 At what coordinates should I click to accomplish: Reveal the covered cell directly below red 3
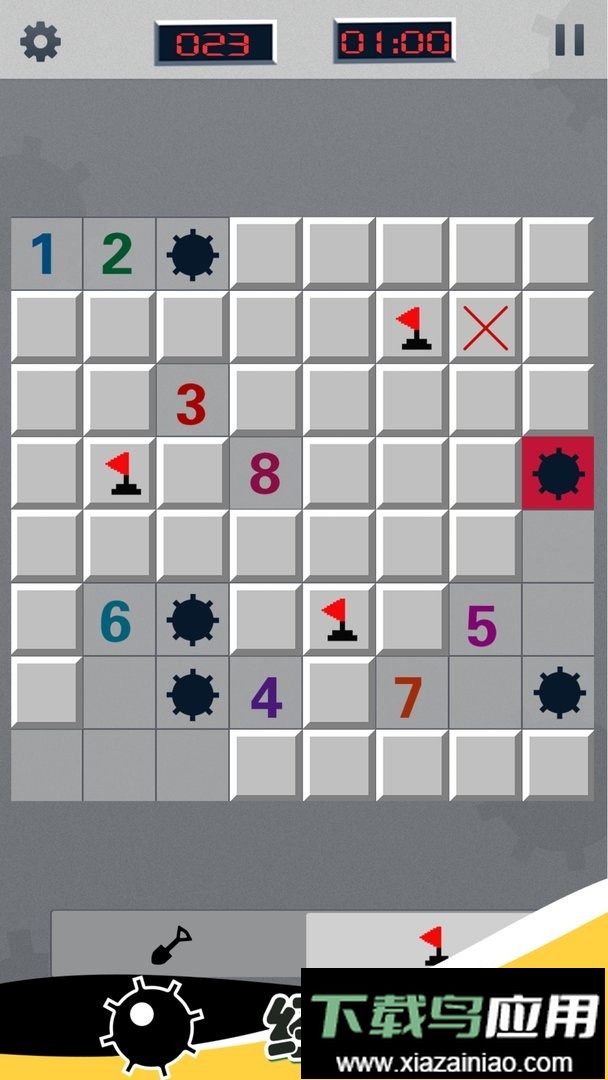click(x=192, y=474)
